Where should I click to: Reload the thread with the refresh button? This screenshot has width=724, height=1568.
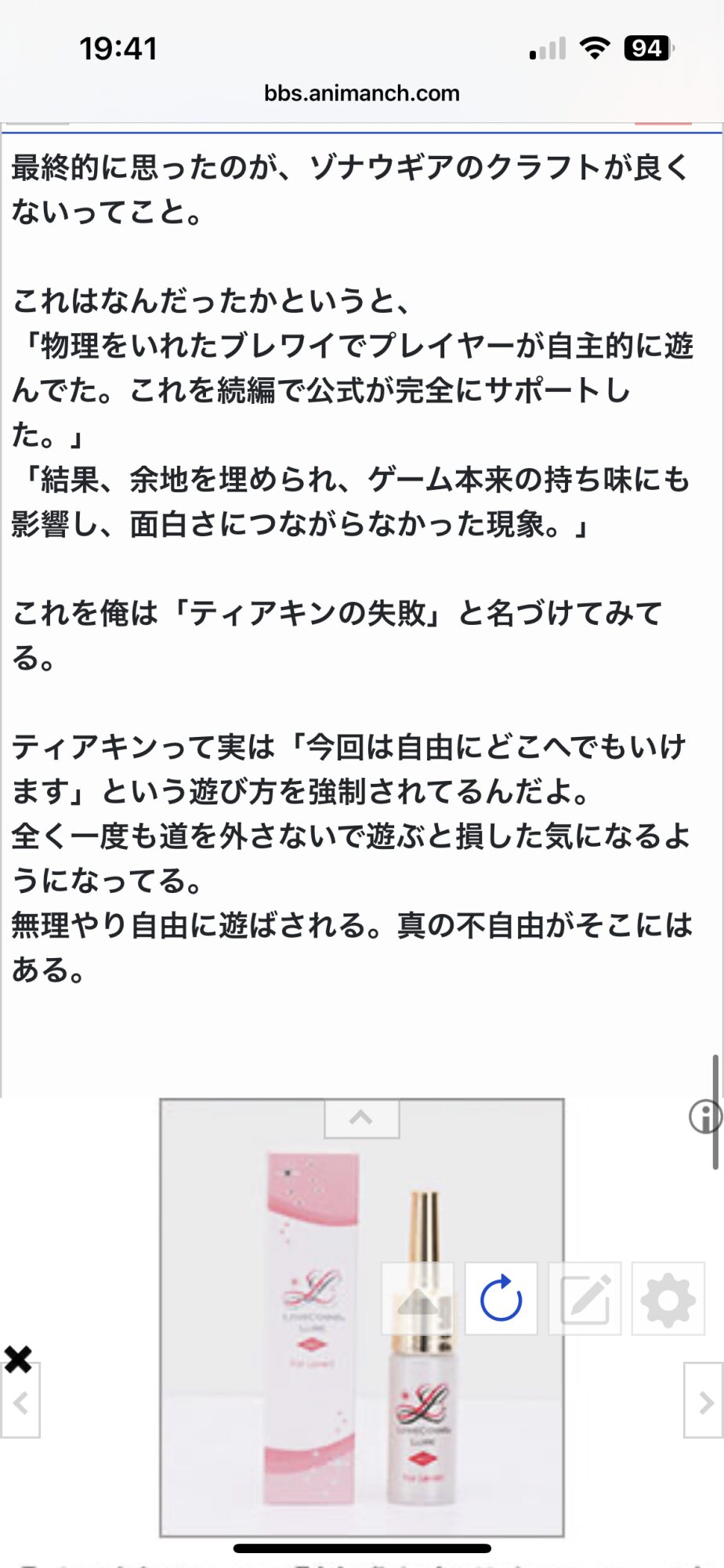[x=501, y=1299]
